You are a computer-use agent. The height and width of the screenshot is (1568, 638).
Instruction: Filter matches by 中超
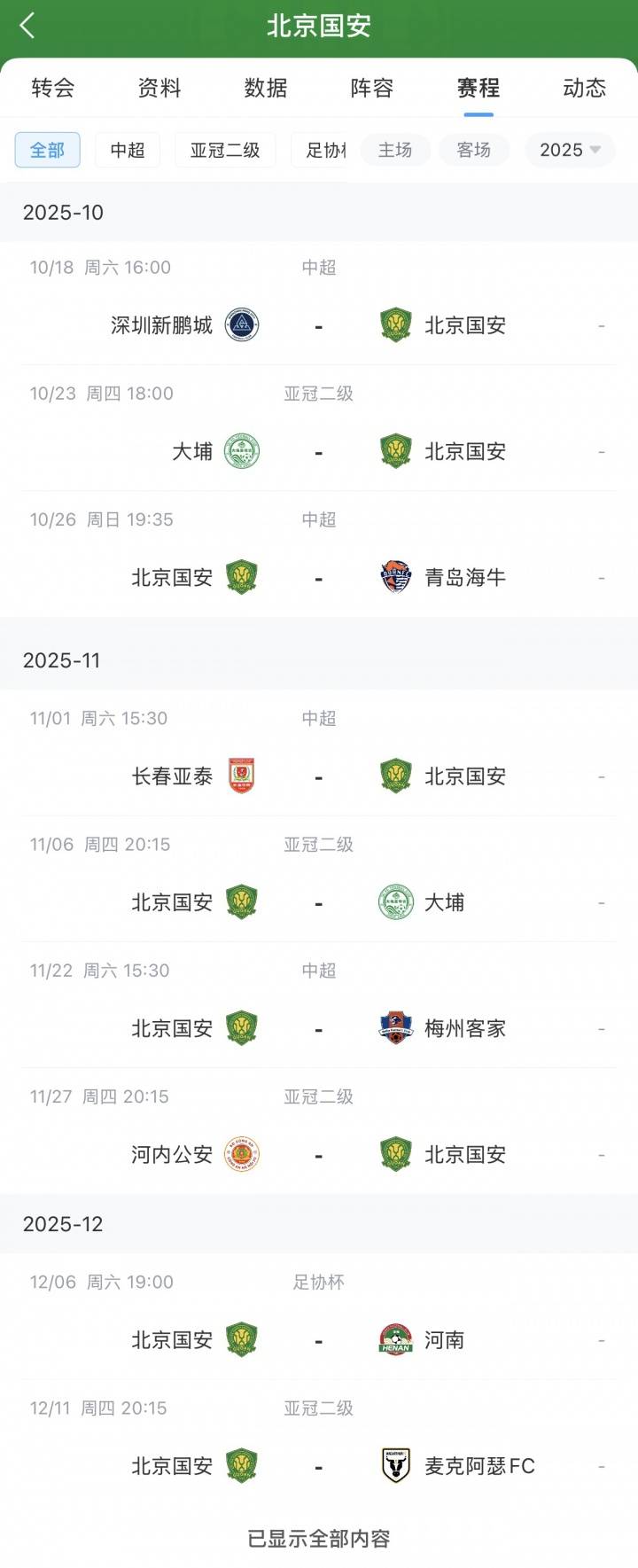[x=128, y=150]
